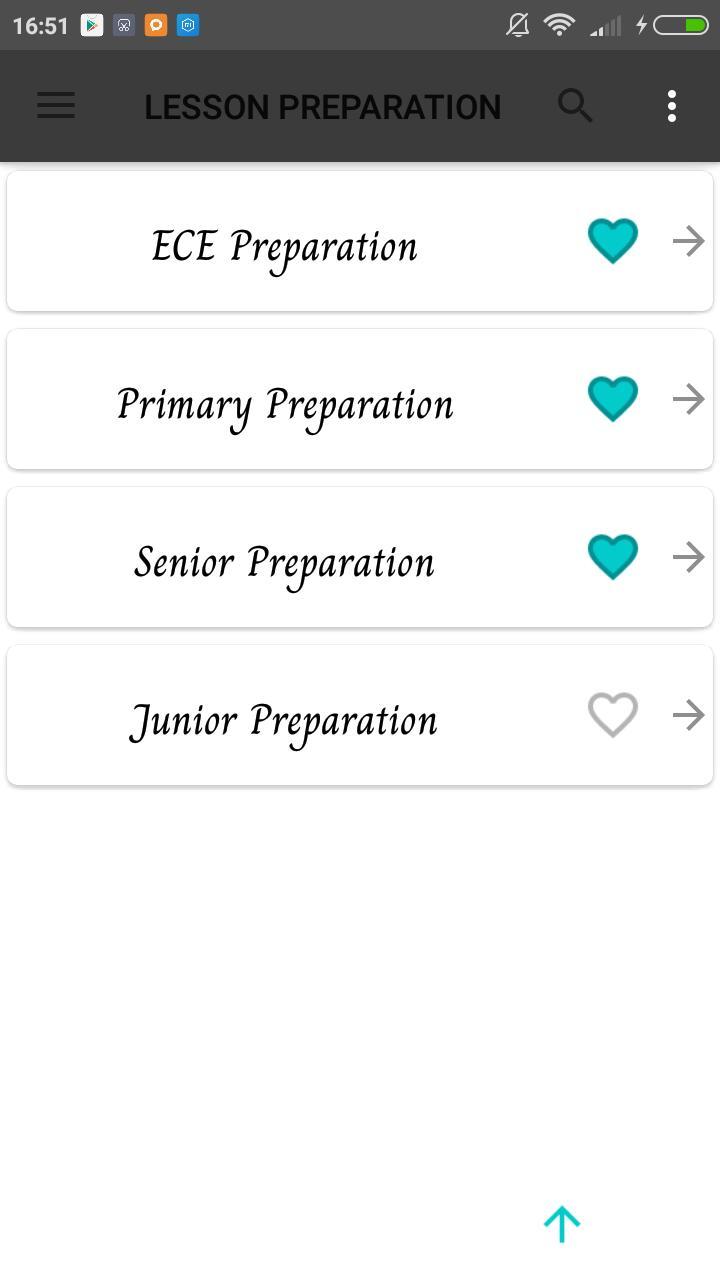This screenshot has width=720, height=1280.
Task: Tap the scroll-to-top arrow at the bottom
Action: click(x=561, y=1222)
